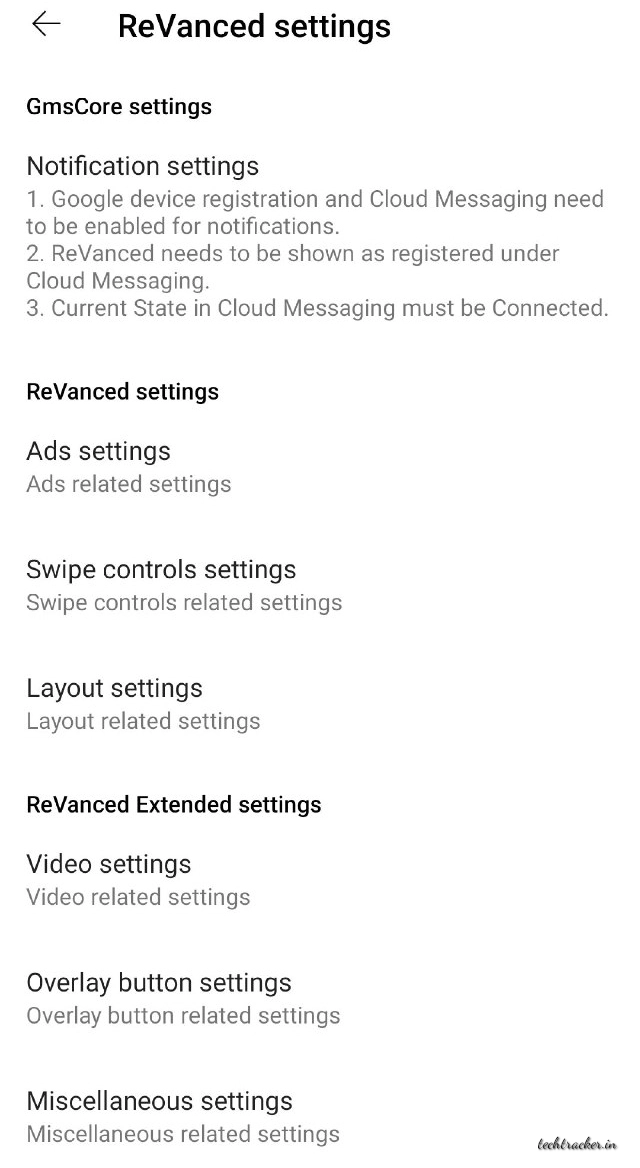Open Swipe controls settings
The width and height of the screenshot is (640, 1168).
(161, 570)
